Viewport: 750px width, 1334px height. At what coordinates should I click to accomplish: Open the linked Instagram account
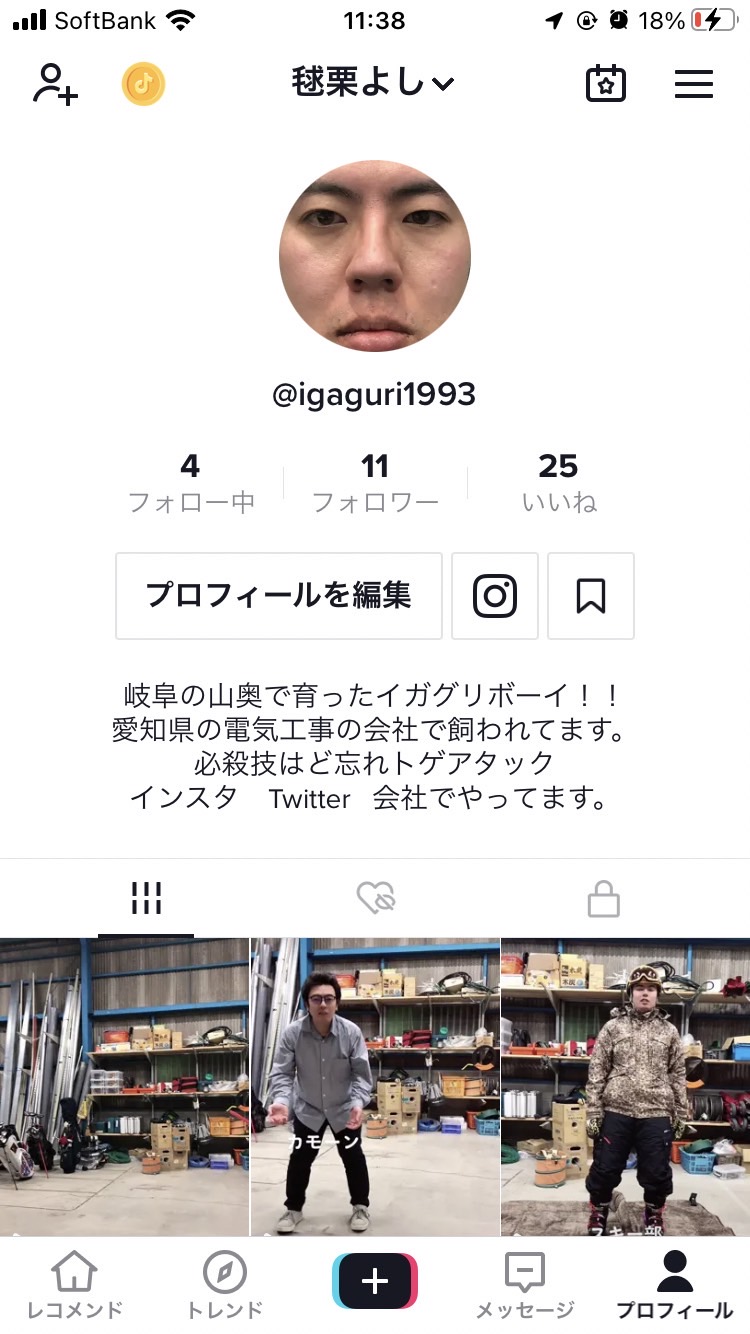[x=495, y=596]
